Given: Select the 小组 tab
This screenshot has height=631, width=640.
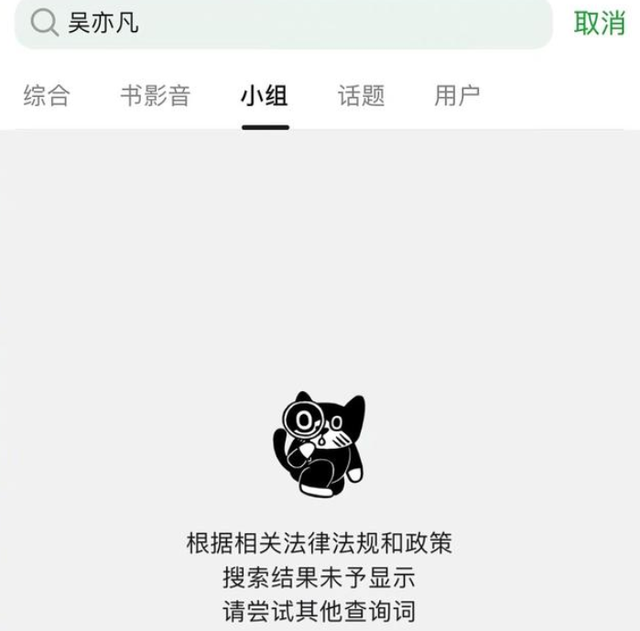Looking at the screenshot, I should (x=265, y=96).
